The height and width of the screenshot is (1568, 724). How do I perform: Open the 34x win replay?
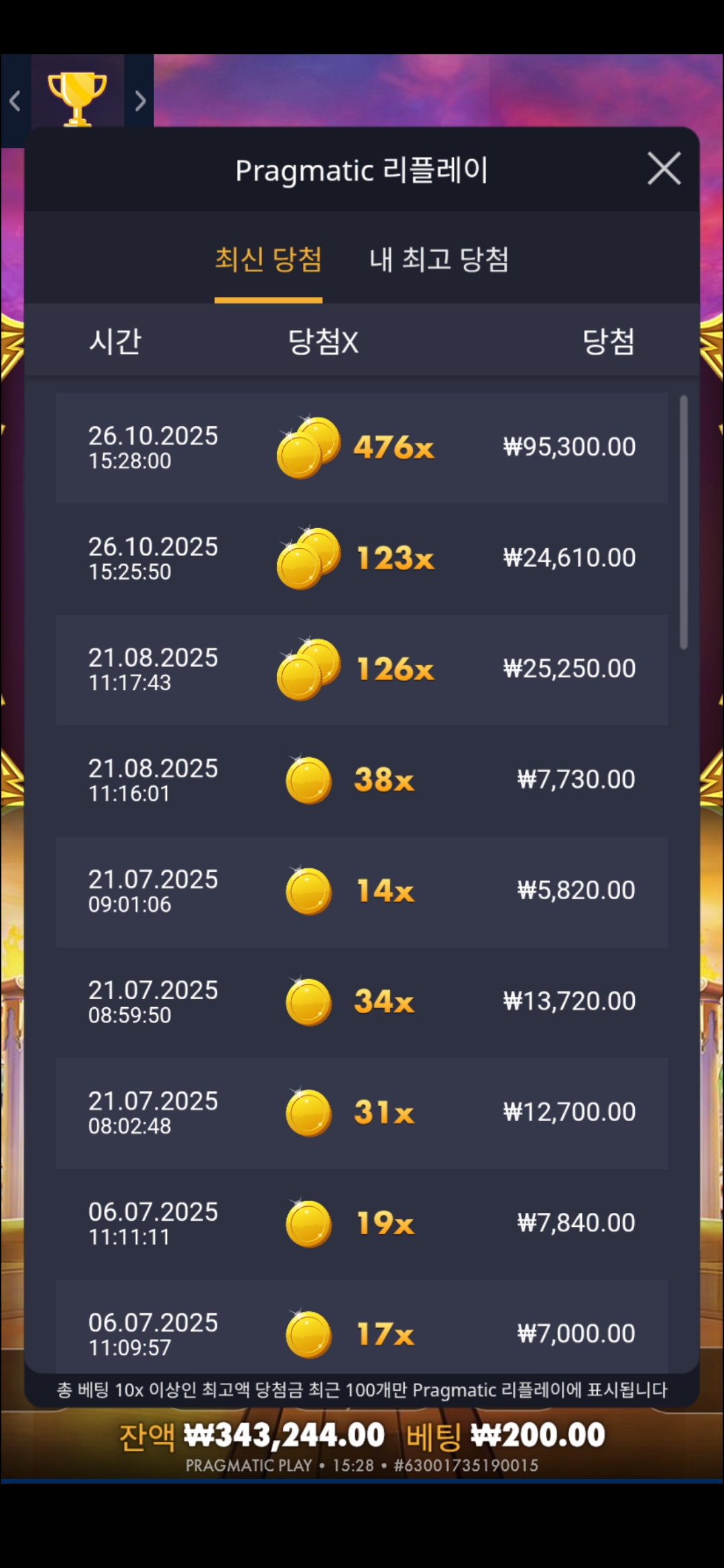(362, 1002)
